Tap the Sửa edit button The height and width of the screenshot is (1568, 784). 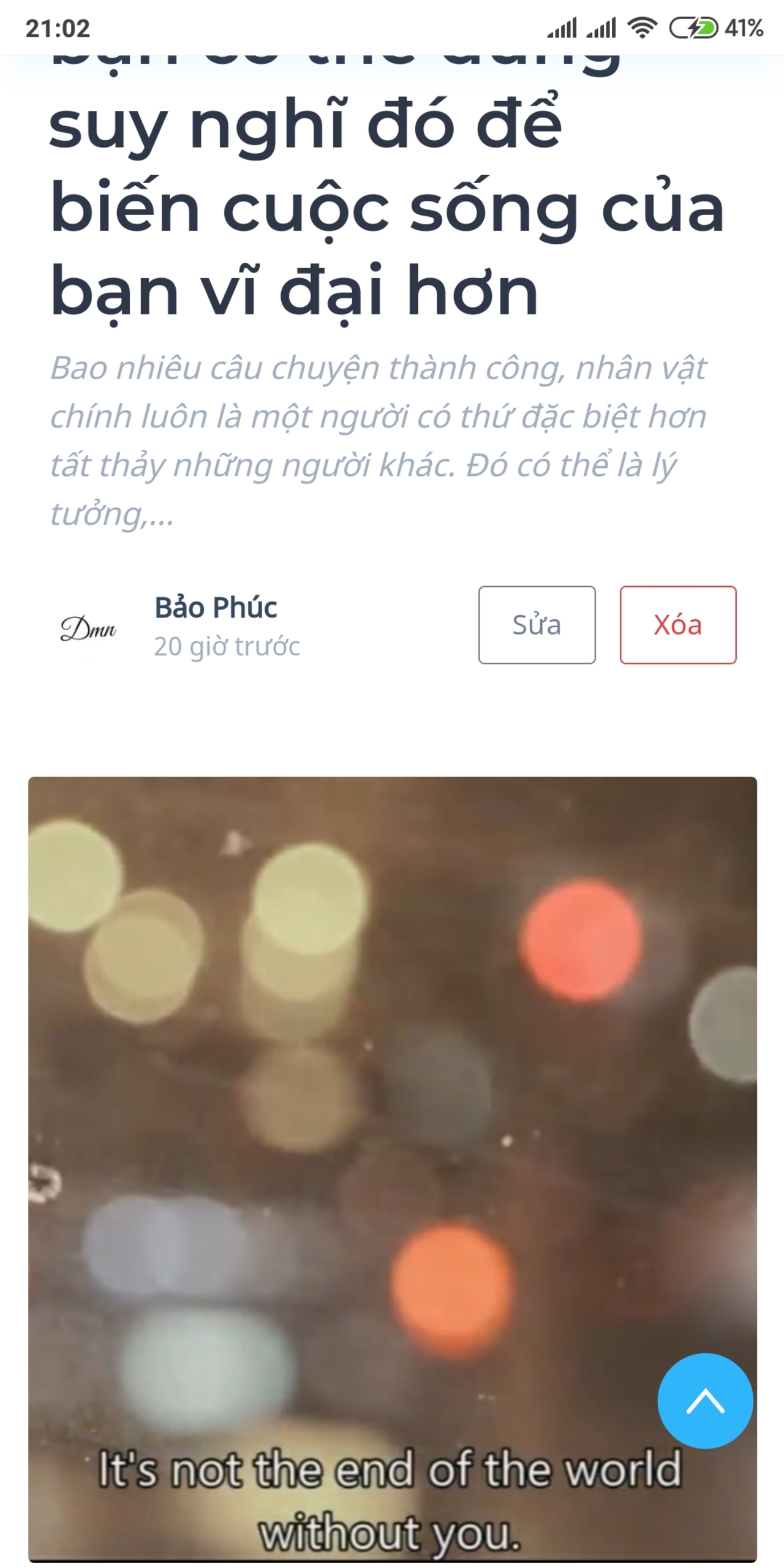(x=537, y=625)
